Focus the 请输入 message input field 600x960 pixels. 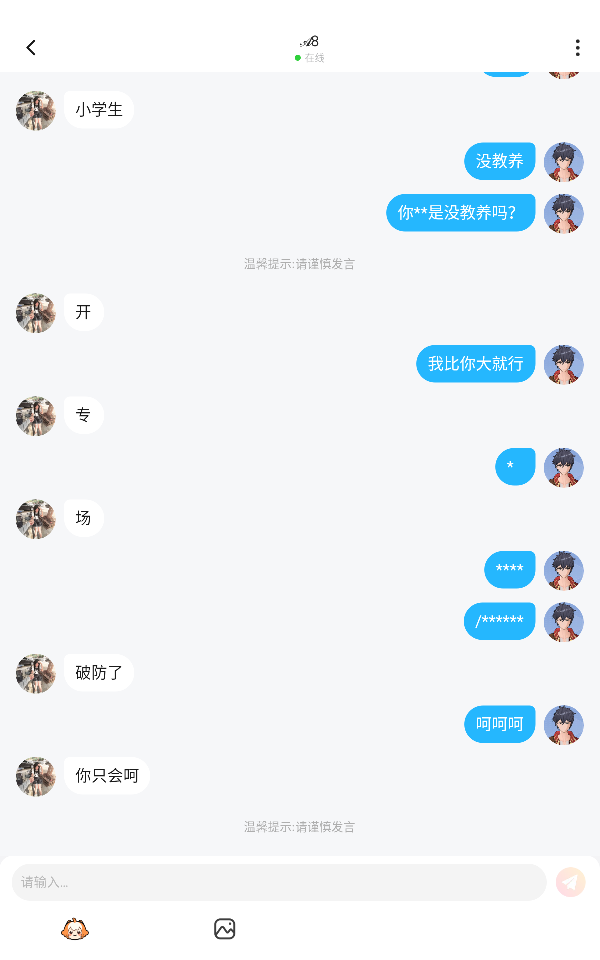[x=279, y=882]
